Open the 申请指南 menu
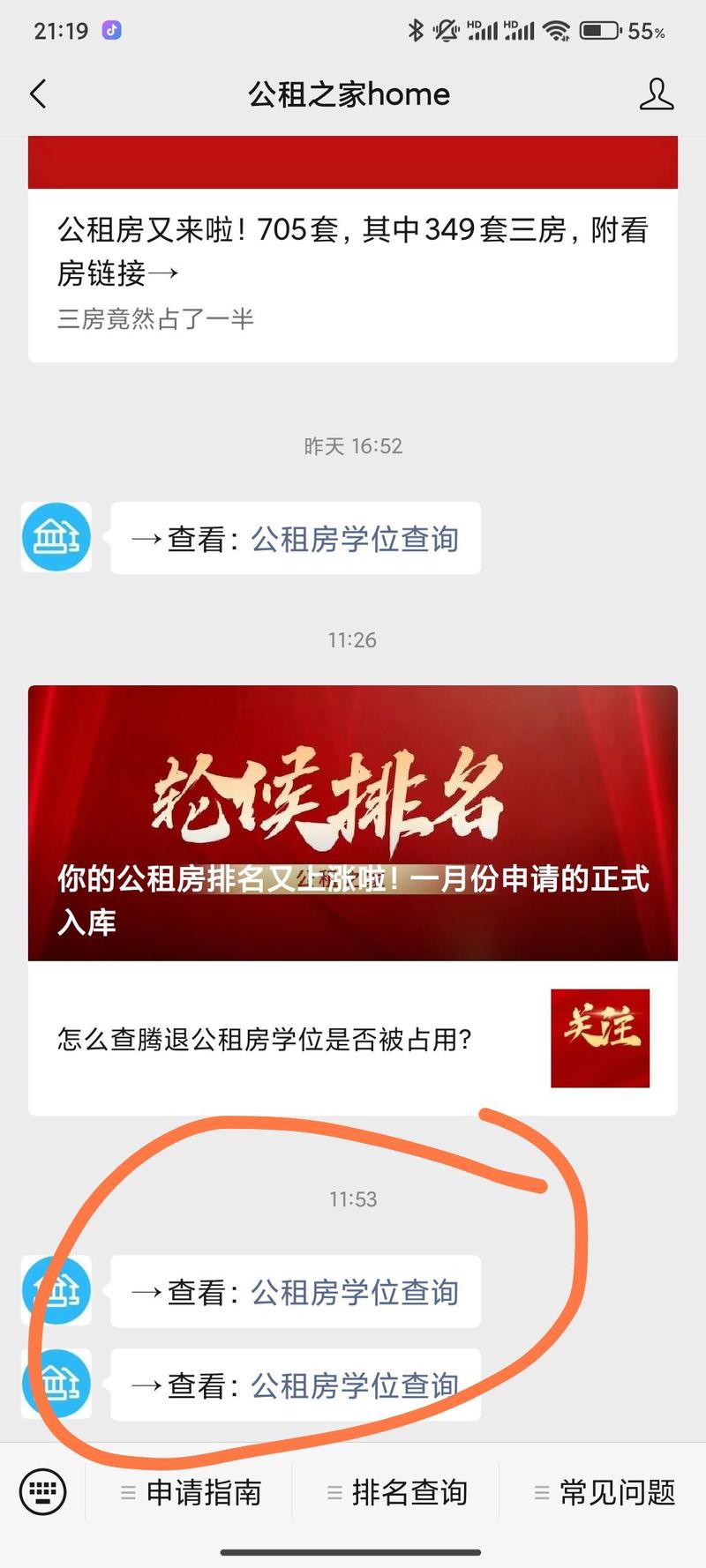The height and width of the screenshot is (1568, 706). click(190, 1492)
